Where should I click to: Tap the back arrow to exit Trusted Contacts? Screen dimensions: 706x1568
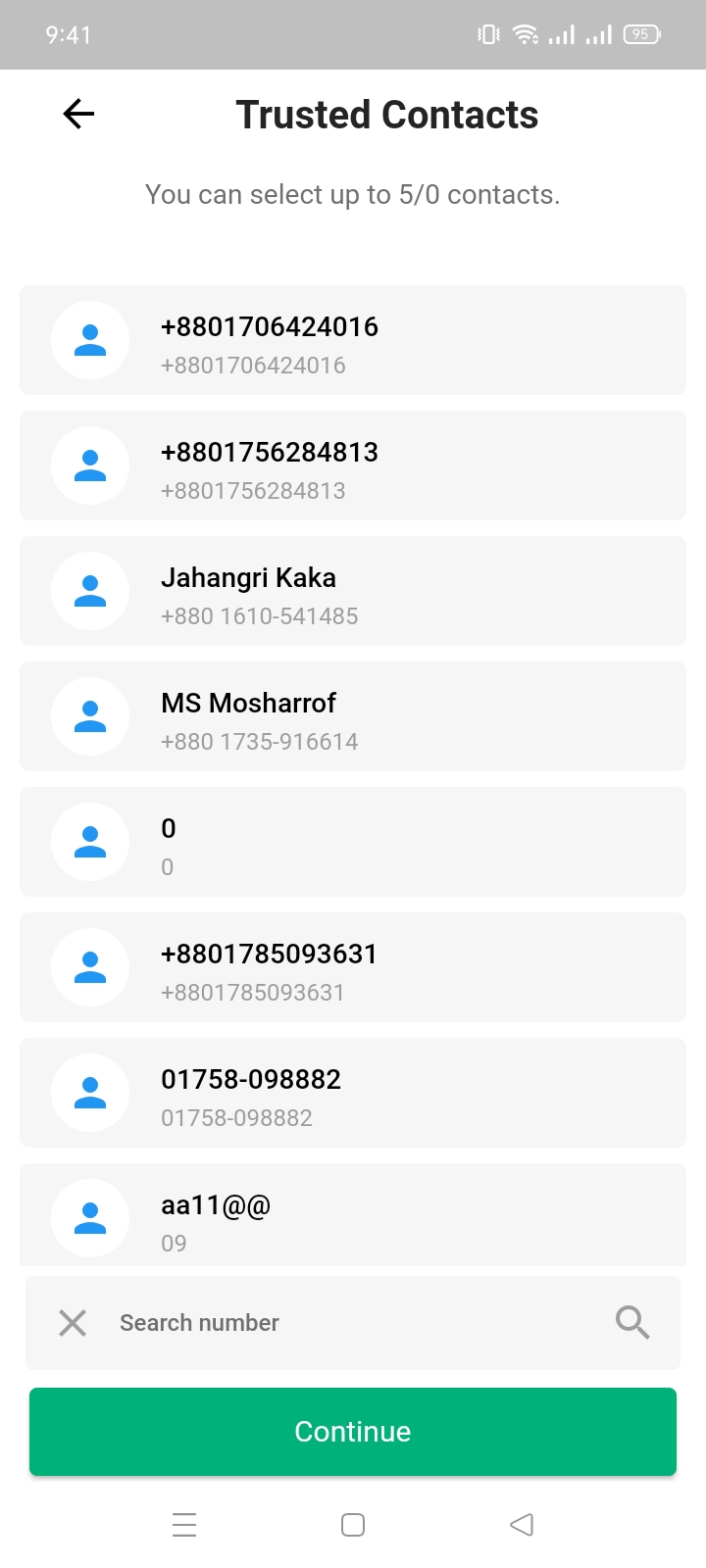[x=78, y=114]
